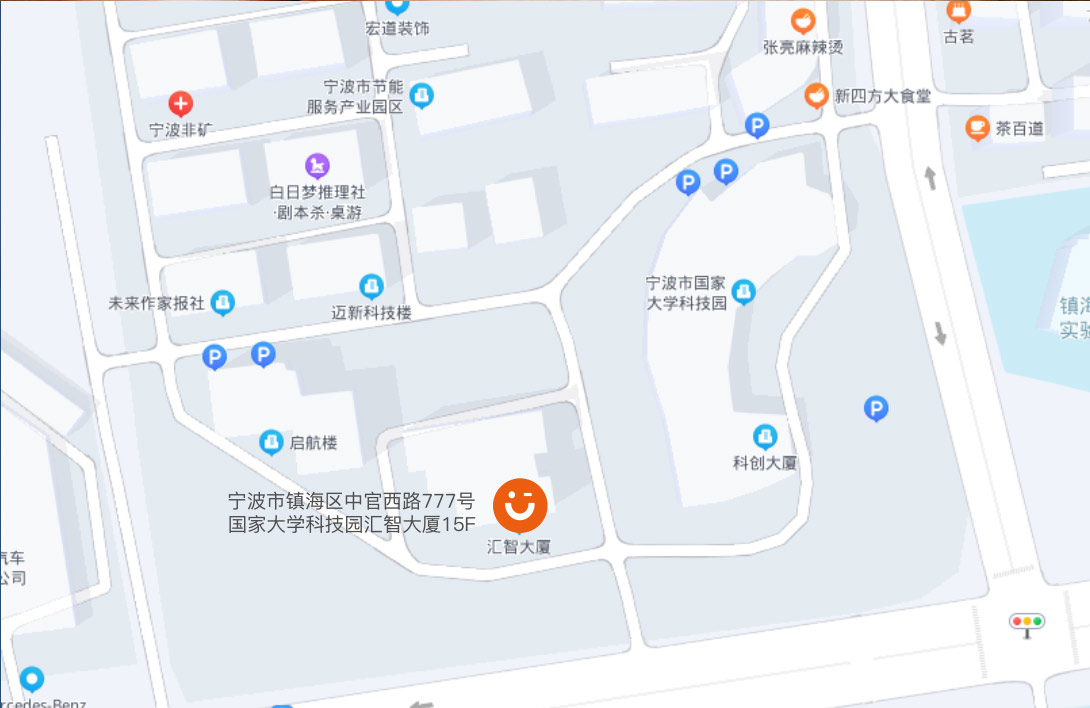Image resolution: width=1090 pixels, height=708 pixels.
Task: Select the 迈新科技楼 building marker
Action: (x=371, y=287)
